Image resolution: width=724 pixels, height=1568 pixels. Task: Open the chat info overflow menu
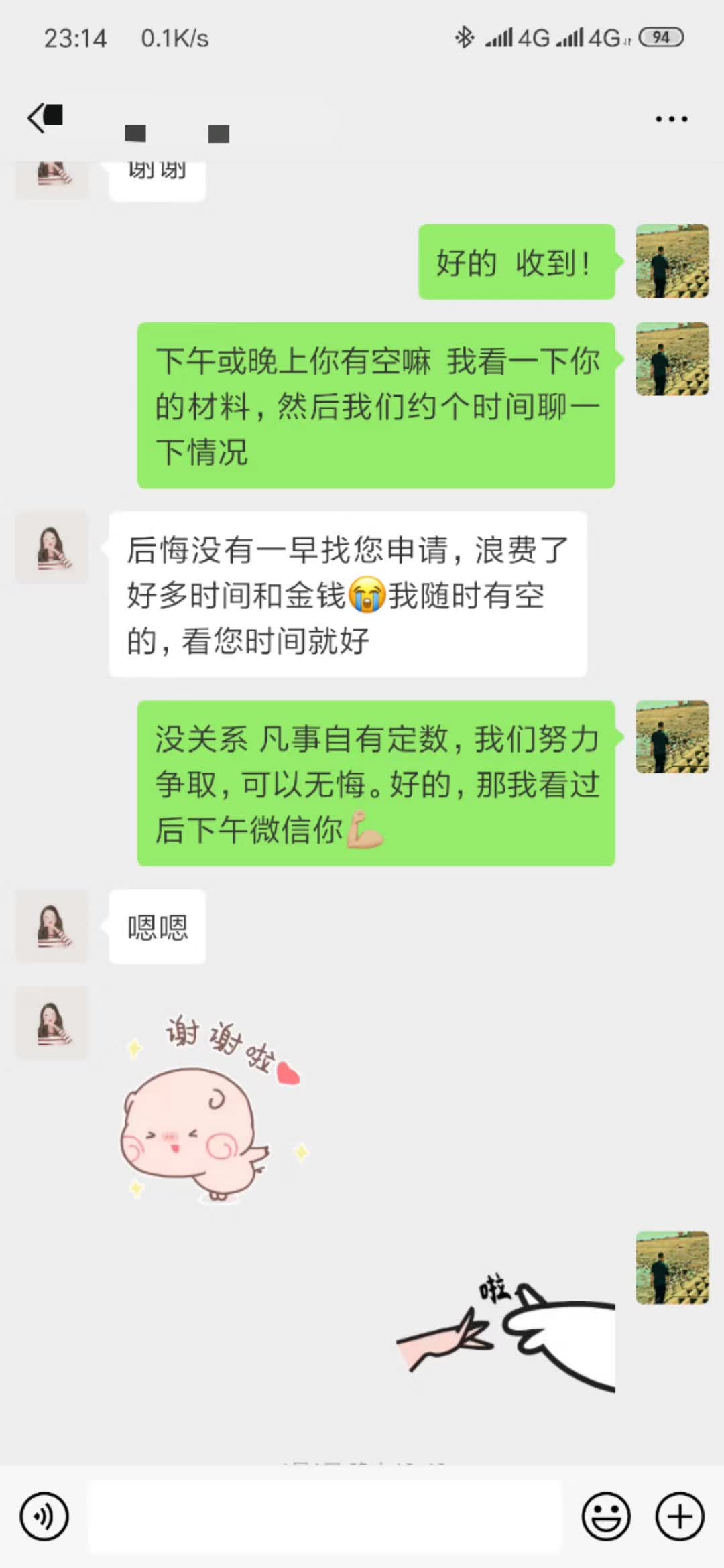point(671,119)
